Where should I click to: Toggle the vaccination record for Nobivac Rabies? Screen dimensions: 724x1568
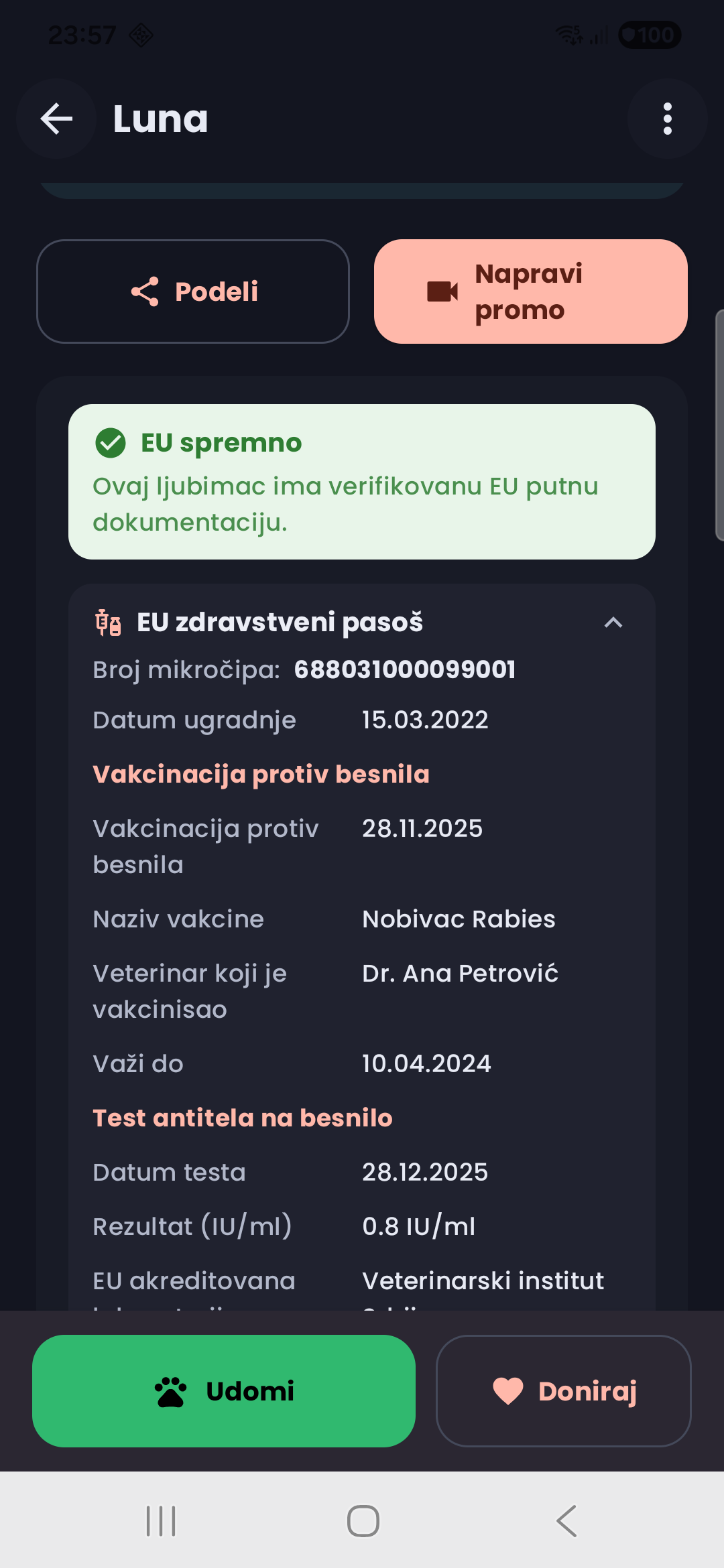point(459,919)
